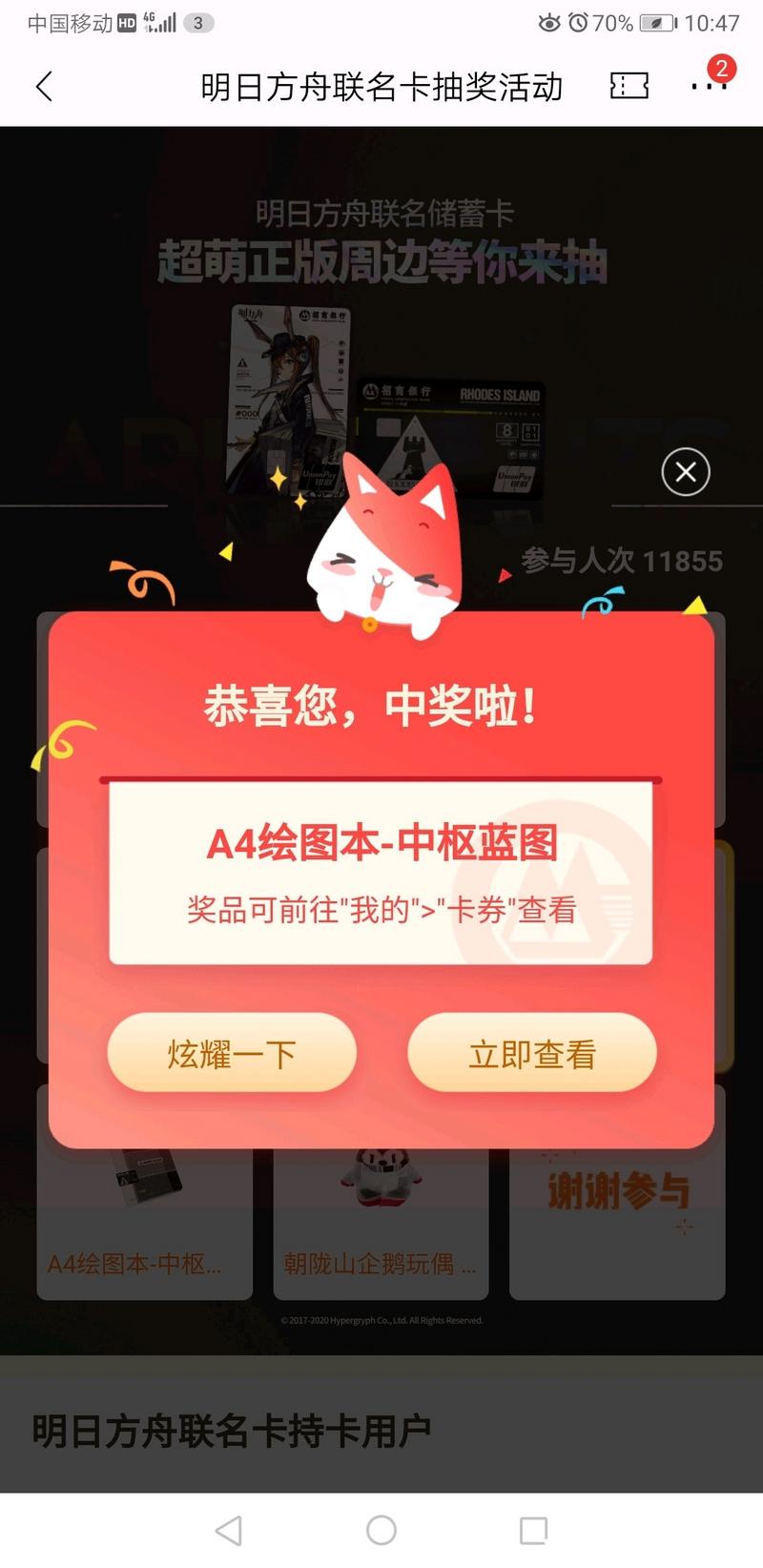Open the system recent apps view

533,1530
